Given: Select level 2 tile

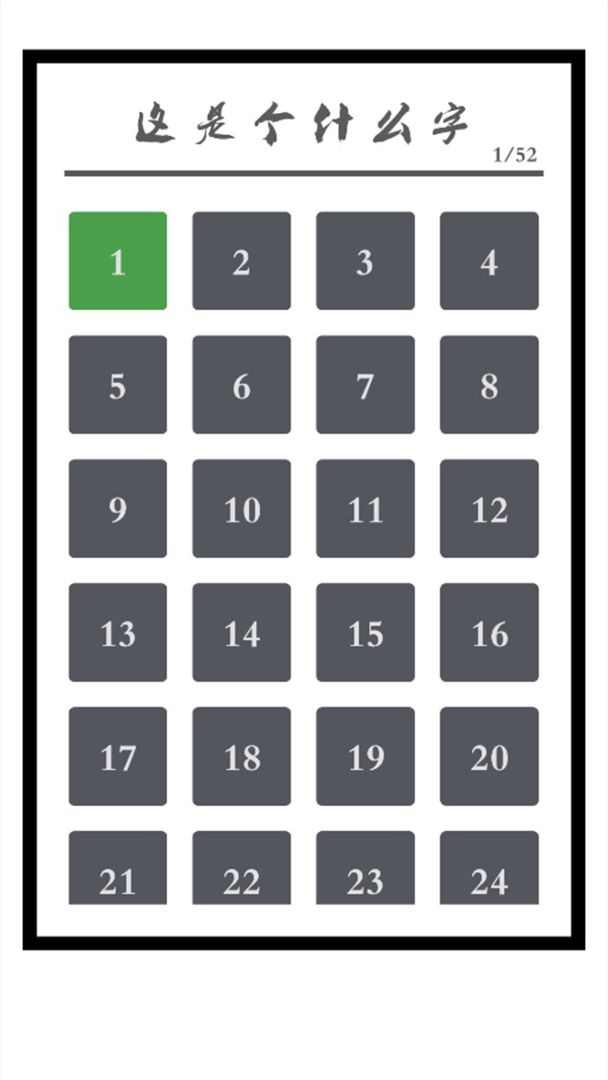Looking at the screenshot, I should coord(242,261).
